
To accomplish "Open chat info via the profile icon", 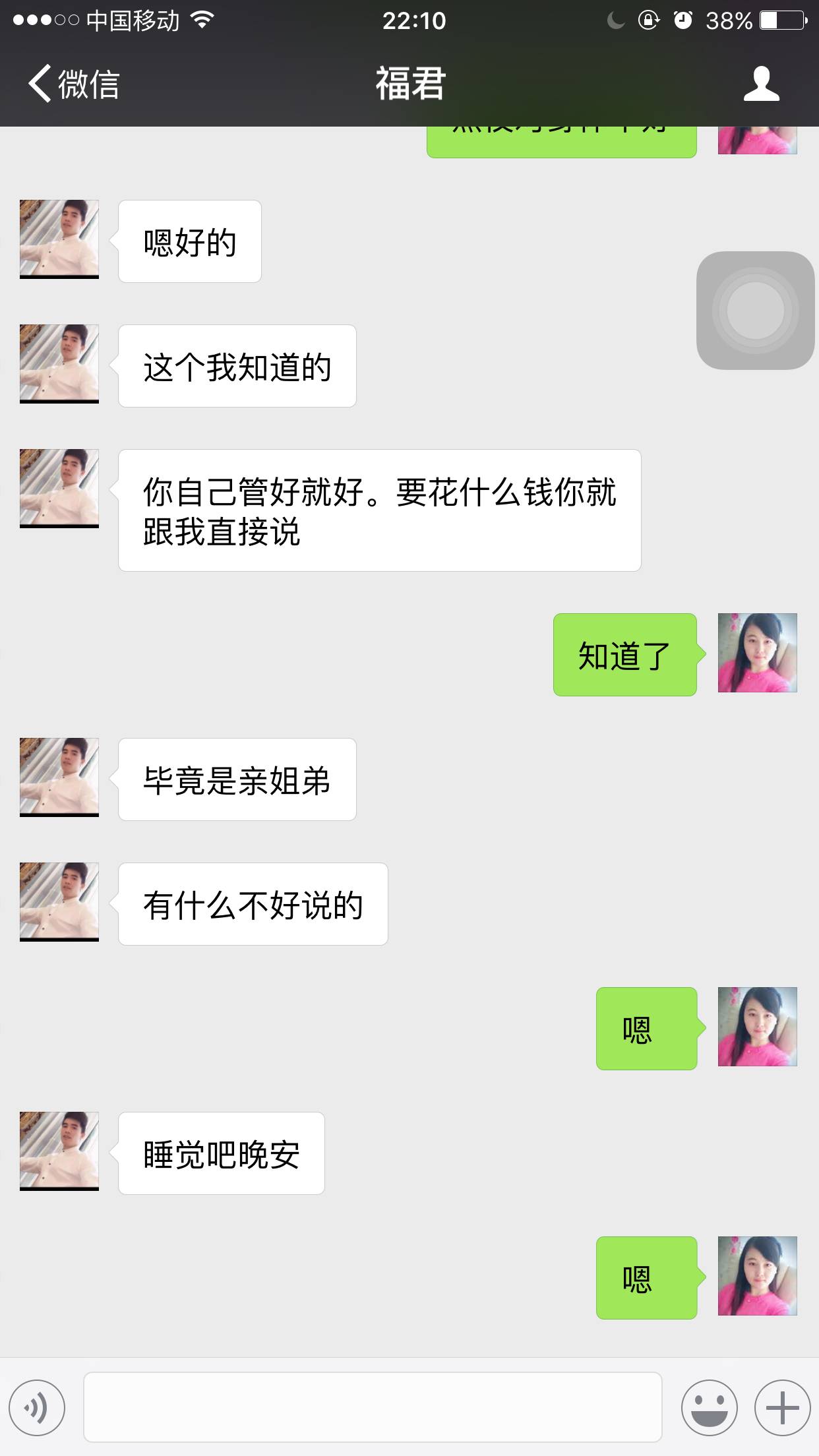I will tap(761, 84).
